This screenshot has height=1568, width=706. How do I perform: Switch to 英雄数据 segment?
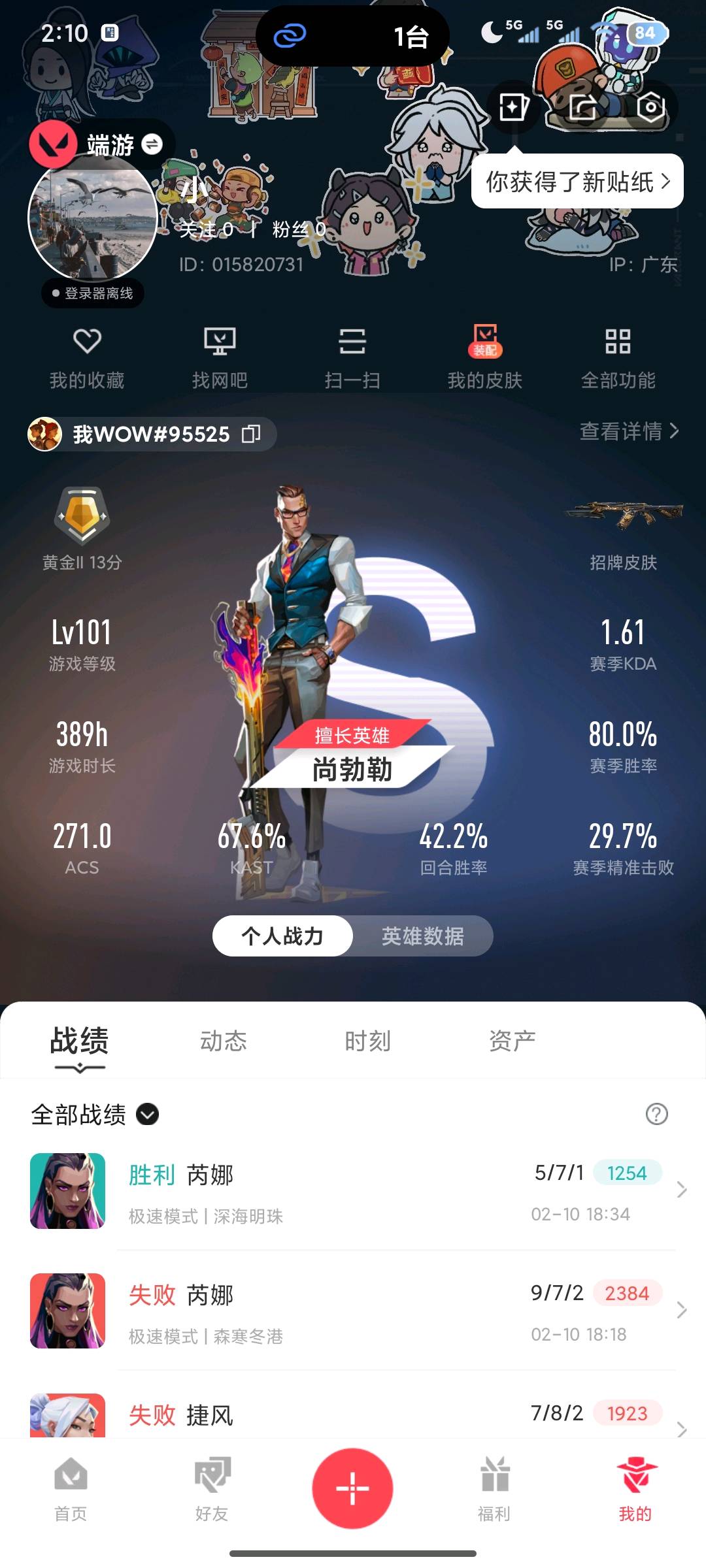tap(422, 936)
